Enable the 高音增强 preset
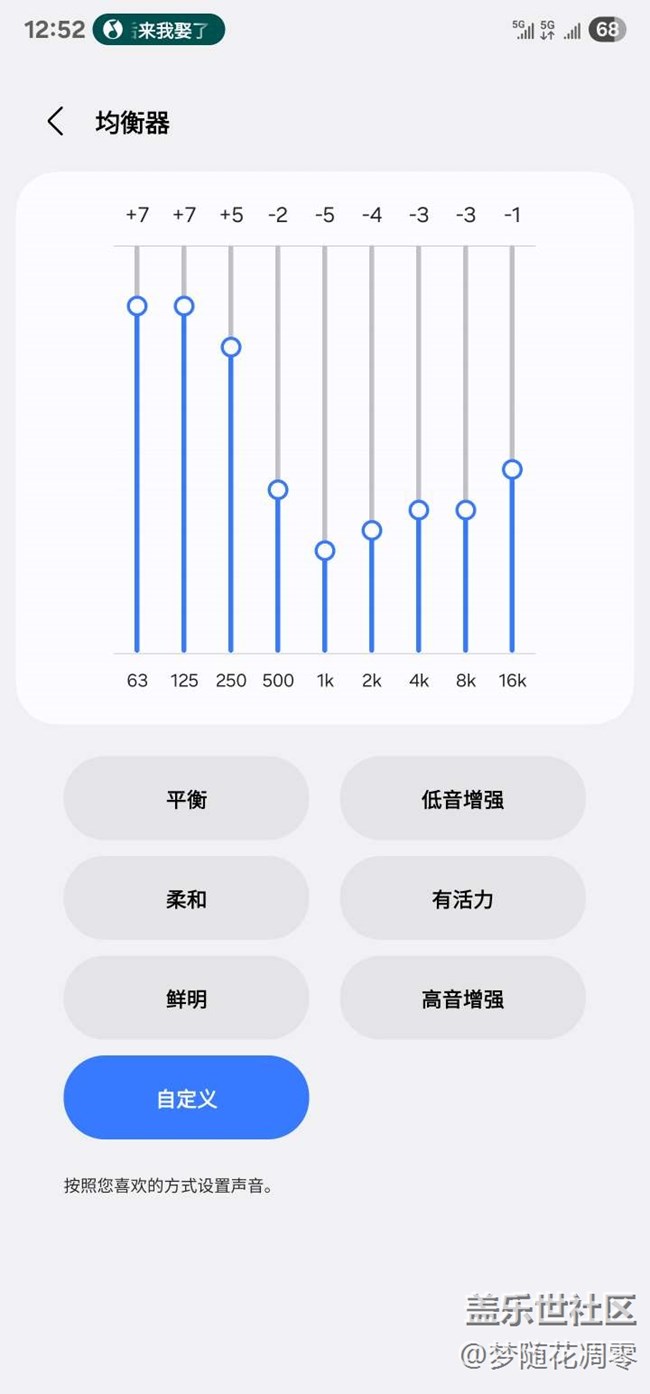This screenshot has height=1394, width=650. tap(462, 998)
